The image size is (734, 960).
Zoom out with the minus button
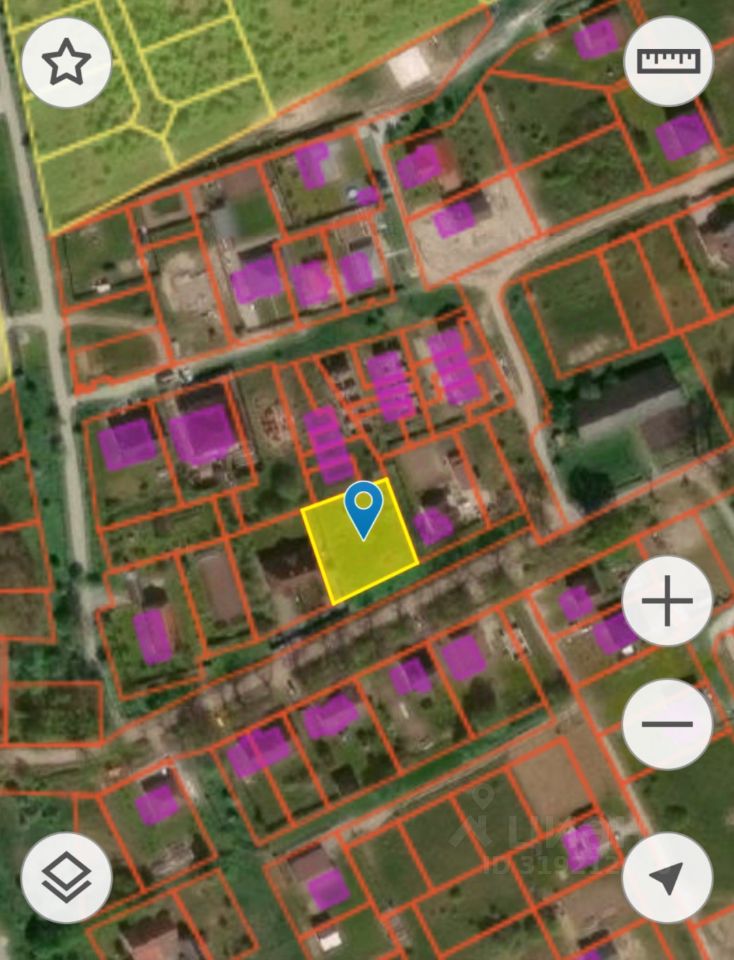click(667, 724)
